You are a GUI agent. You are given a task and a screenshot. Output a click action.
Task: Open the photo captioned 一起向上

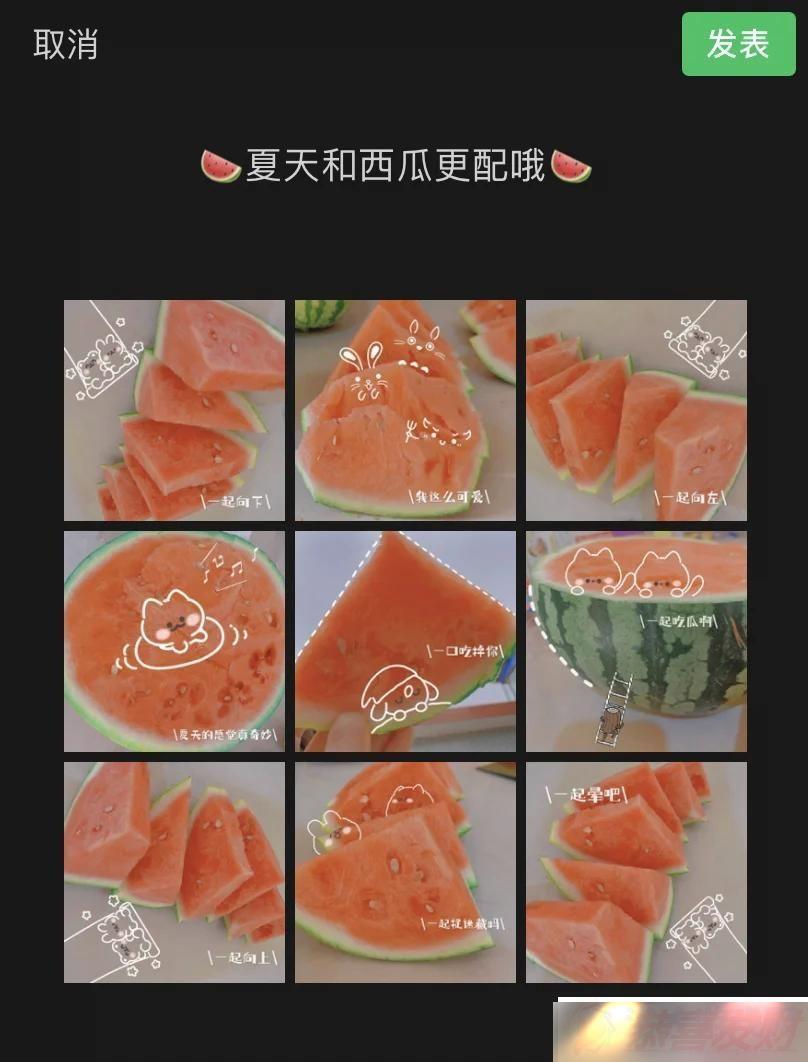pyautogui.click(x=174, y=872)
